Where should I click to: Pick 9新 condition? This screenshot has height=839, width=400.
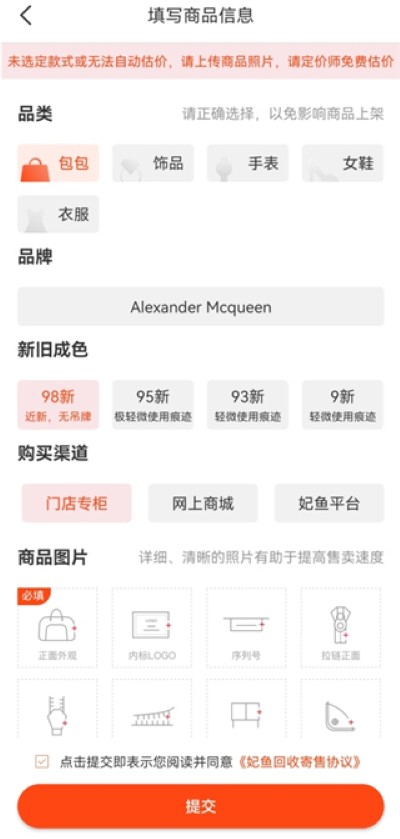pos(343,405)
